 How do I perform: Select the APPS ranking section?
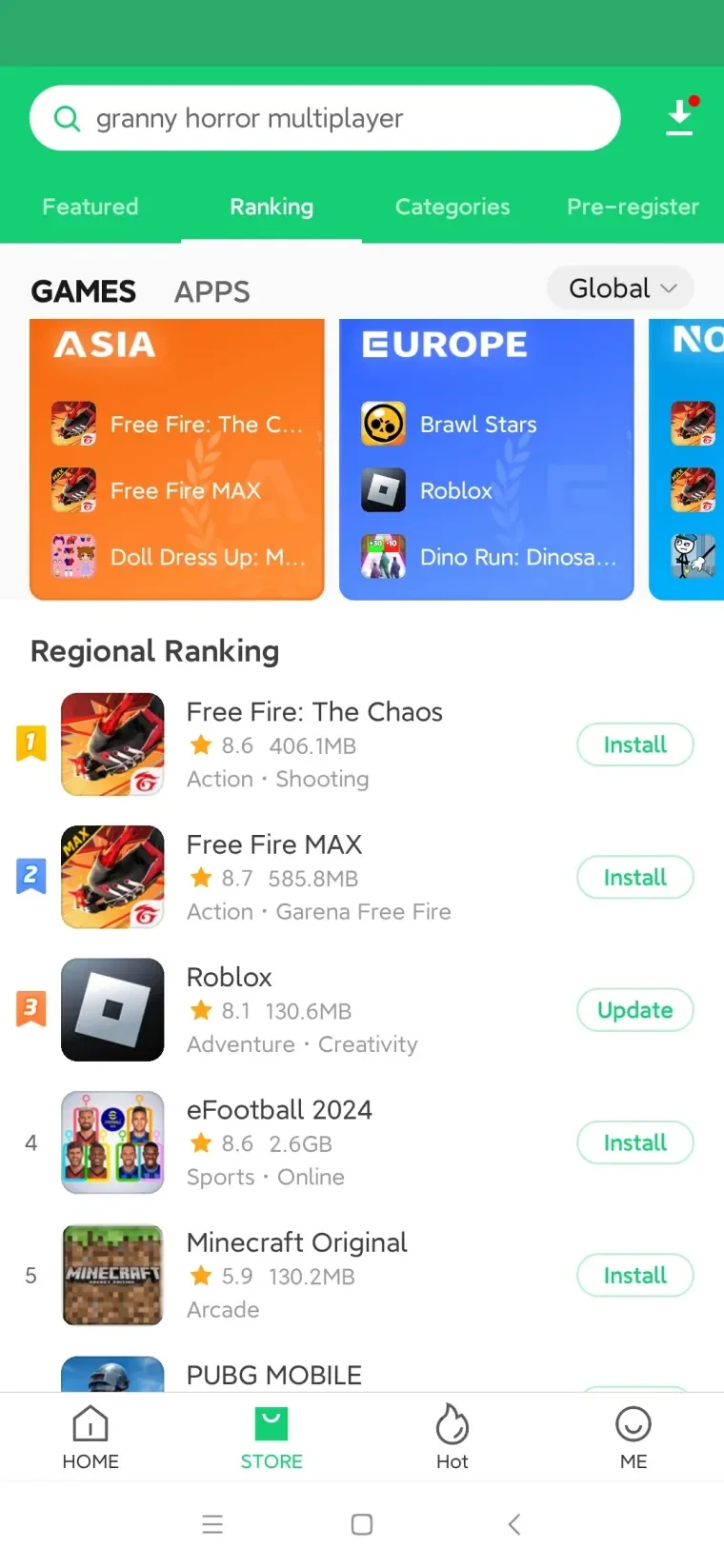211,291
